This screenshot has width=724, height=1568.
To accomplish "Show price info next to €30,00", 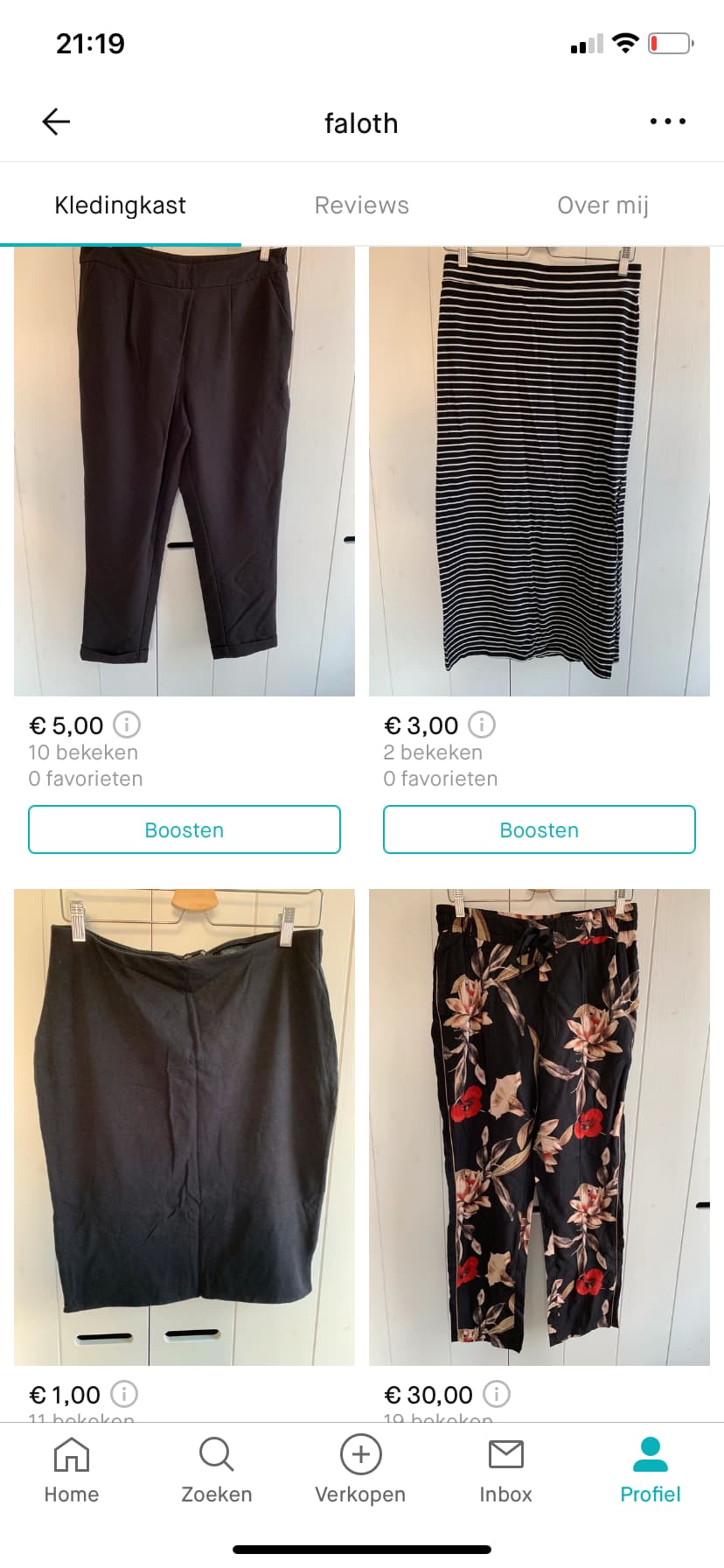I will (x=497, y=1393).
